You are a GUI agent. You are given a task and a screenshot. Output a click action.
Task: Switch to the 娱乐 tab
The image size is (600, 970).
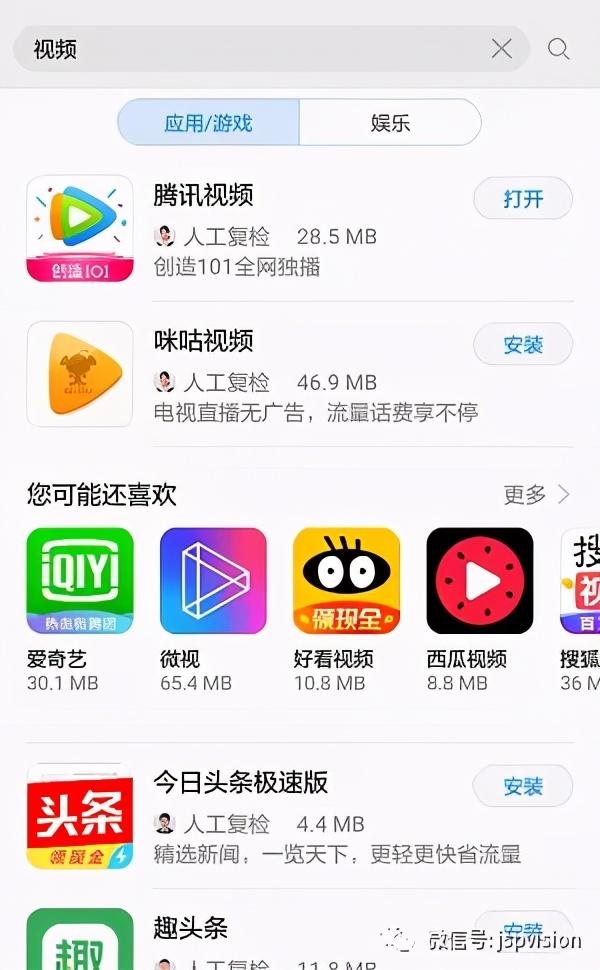point(390,122)
